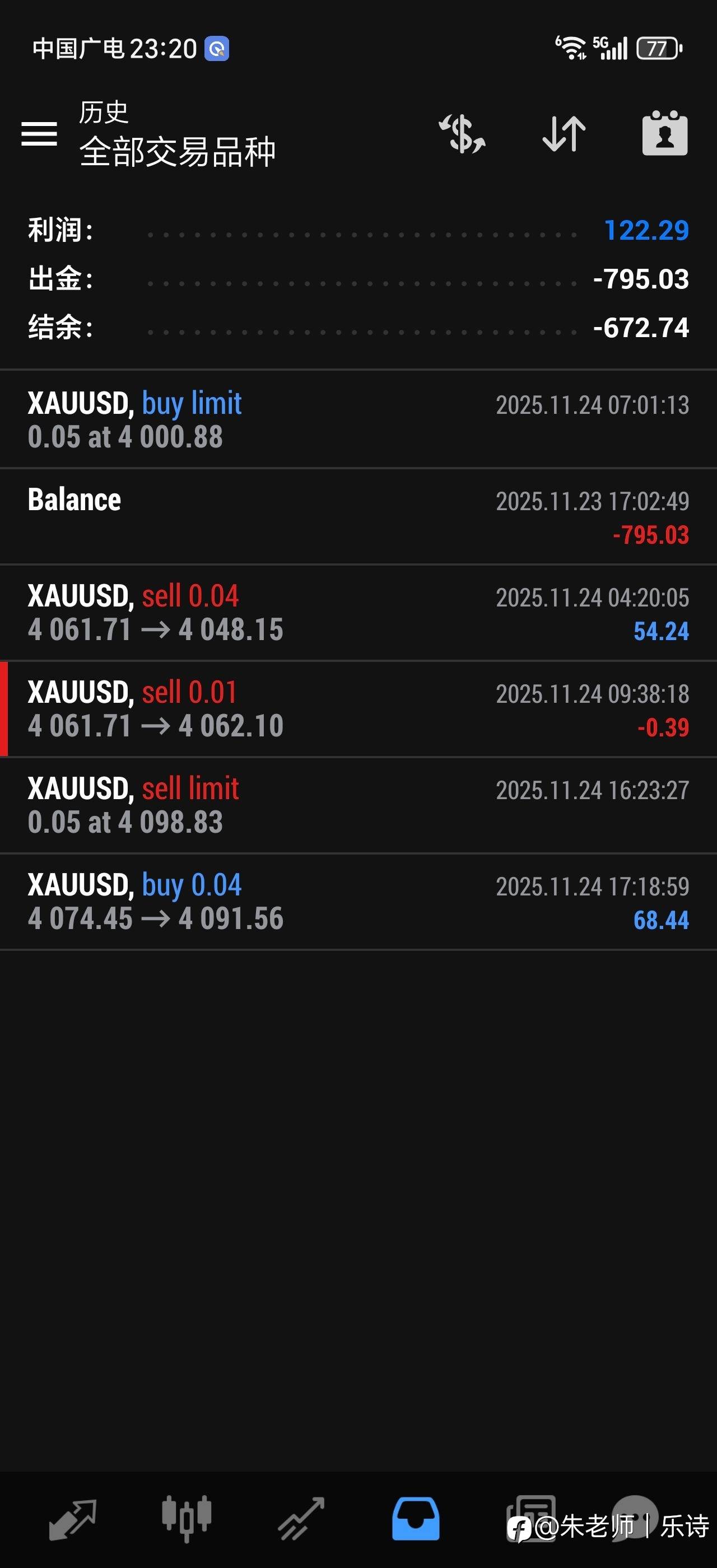Open the XAUUSD sell 0.04 deal

coord(358,613)
